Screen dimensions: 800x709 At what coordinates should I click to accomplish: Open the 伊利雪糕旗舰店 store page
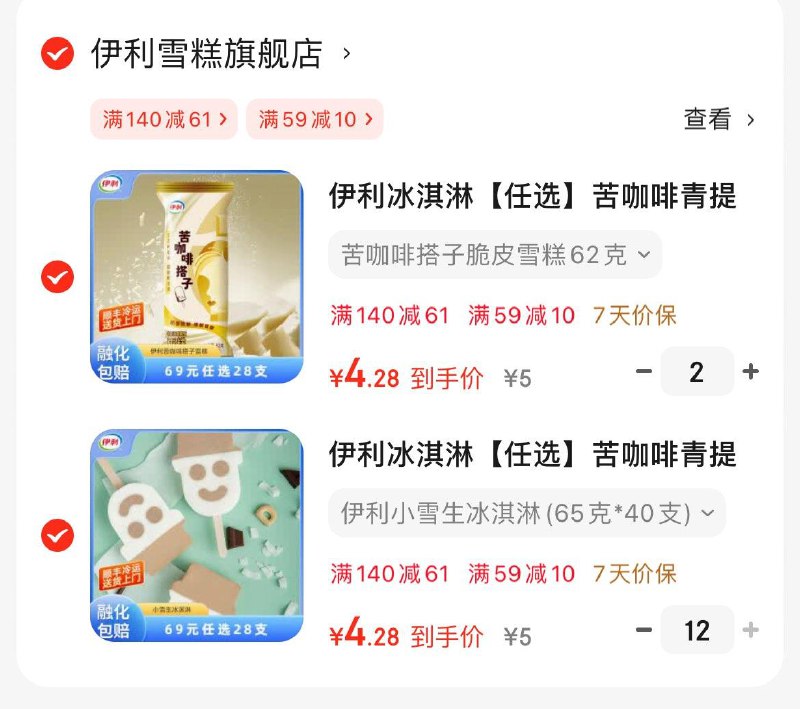[207, 53]
